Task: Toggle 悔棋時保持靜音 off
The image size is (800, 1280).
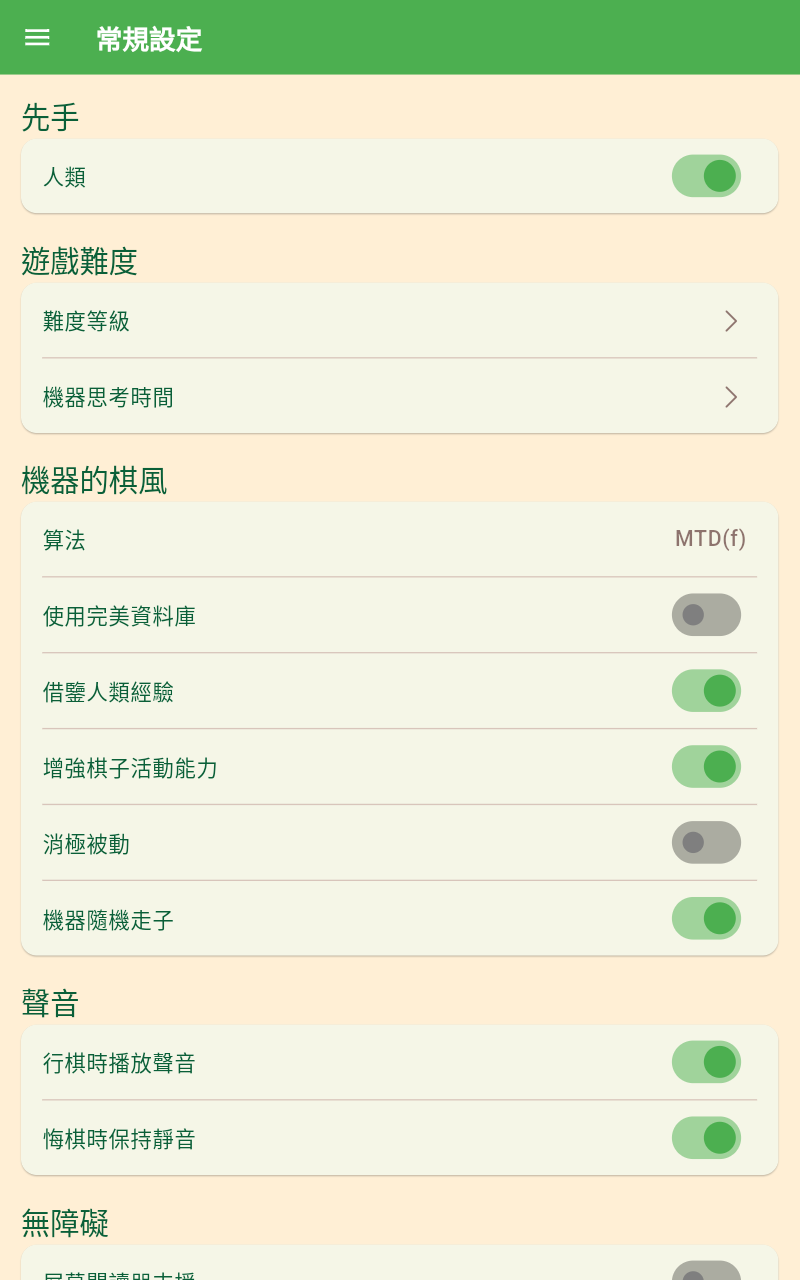Action: (706, 1138)
